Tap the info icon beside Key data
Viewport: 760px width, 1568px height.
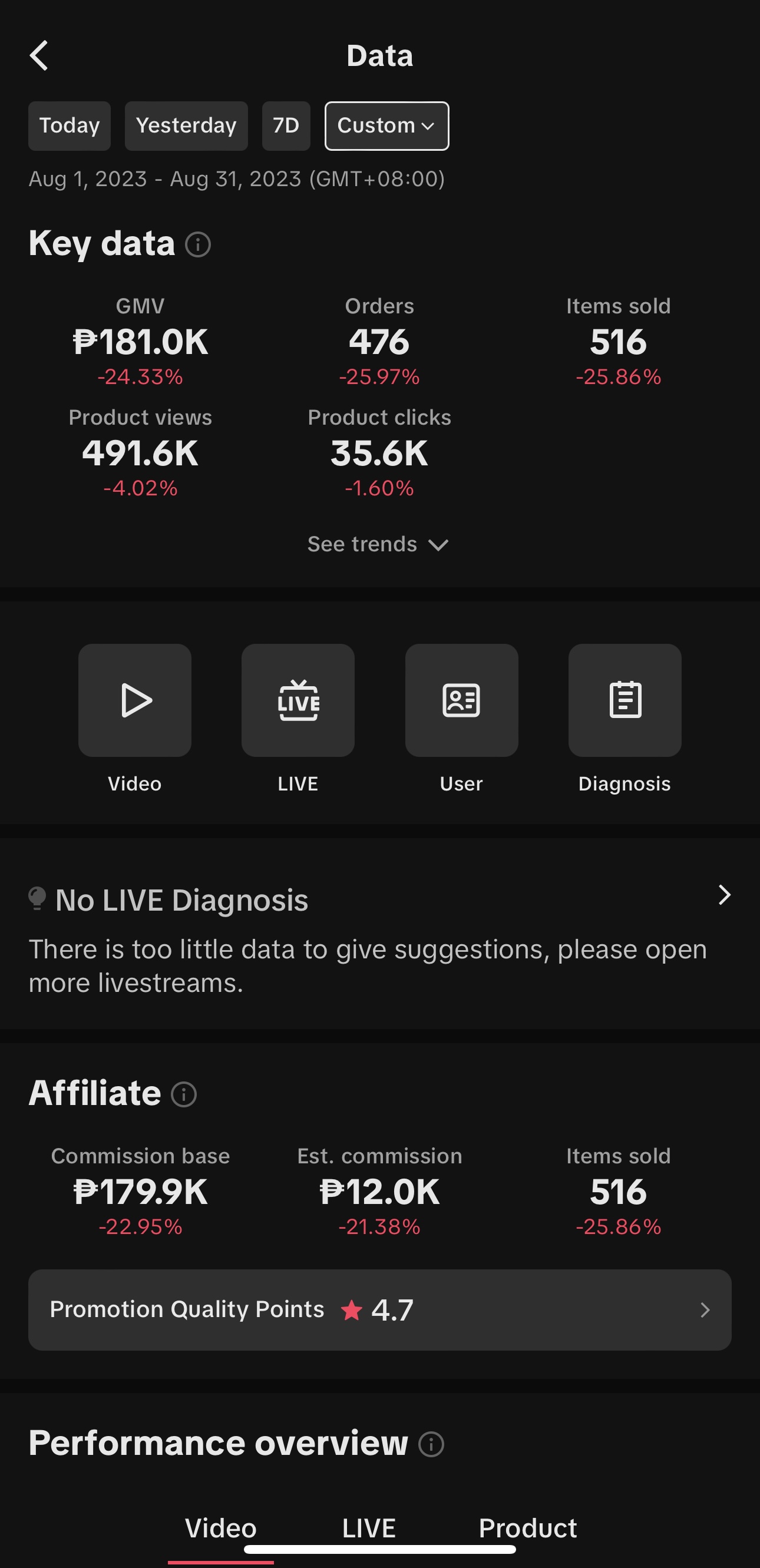[198, 244]
